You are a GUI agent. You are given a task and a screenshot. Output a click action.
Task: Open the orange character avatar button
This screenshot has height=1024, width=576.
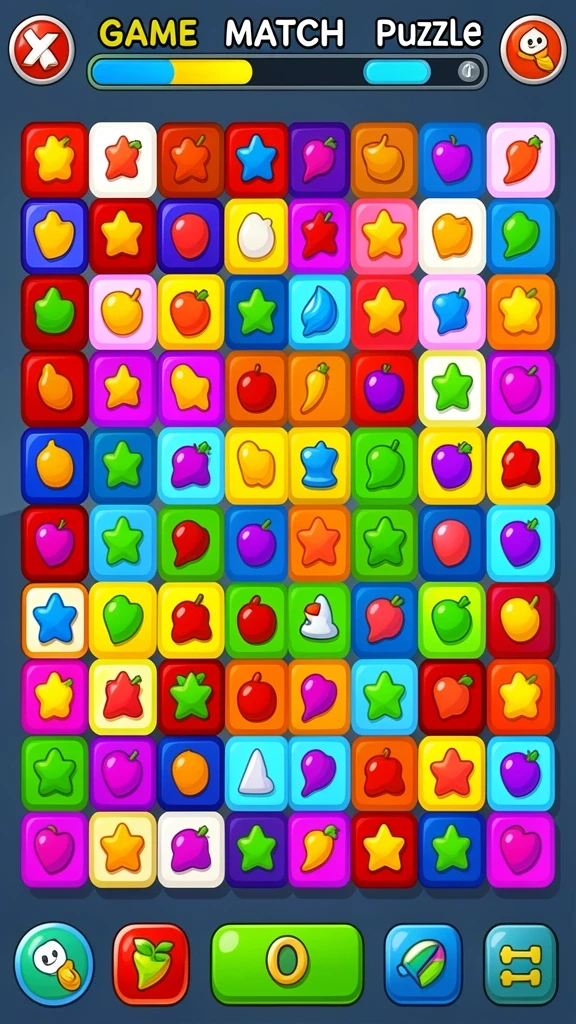534,50
